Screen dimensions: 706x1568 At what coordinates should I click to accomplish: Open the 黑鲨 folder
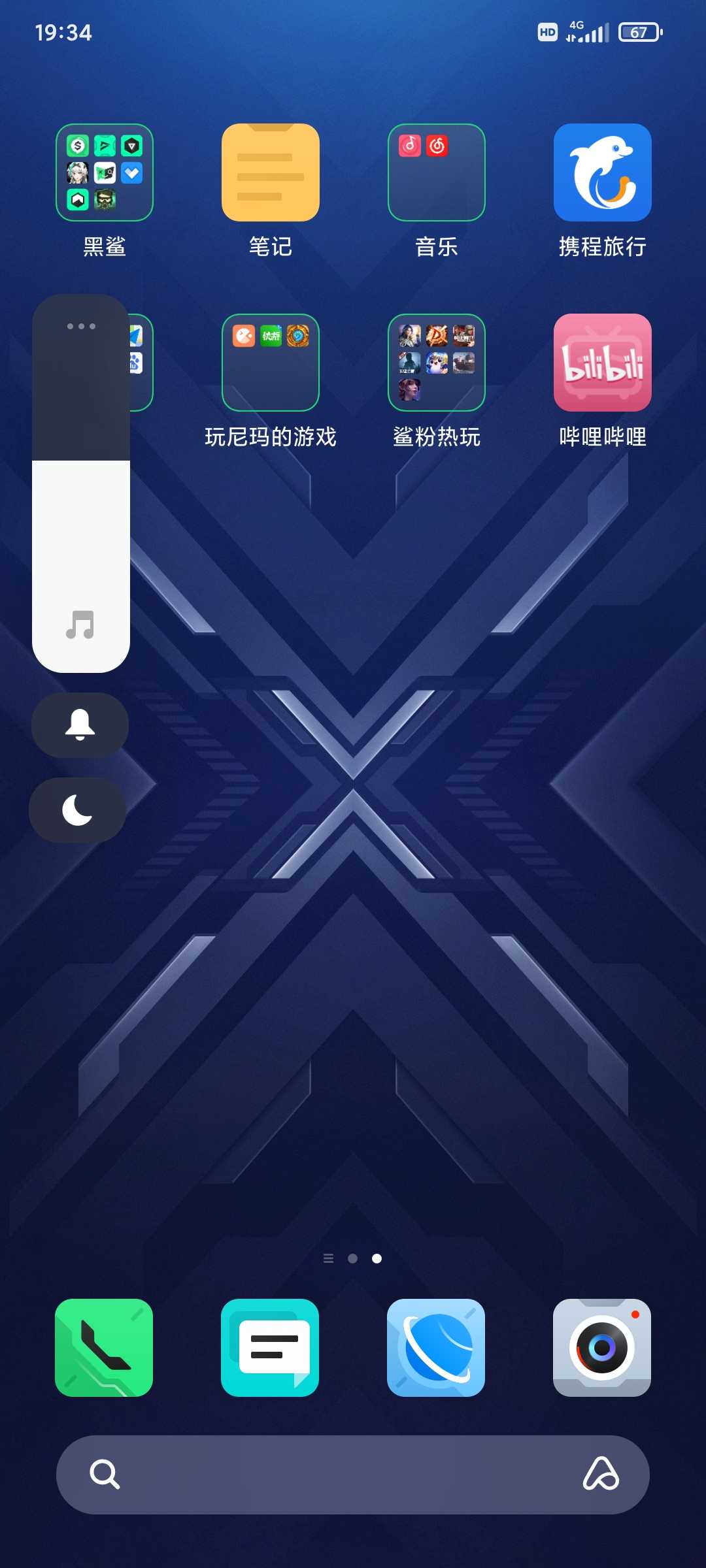pyautogui.click(x=105, y=172)
